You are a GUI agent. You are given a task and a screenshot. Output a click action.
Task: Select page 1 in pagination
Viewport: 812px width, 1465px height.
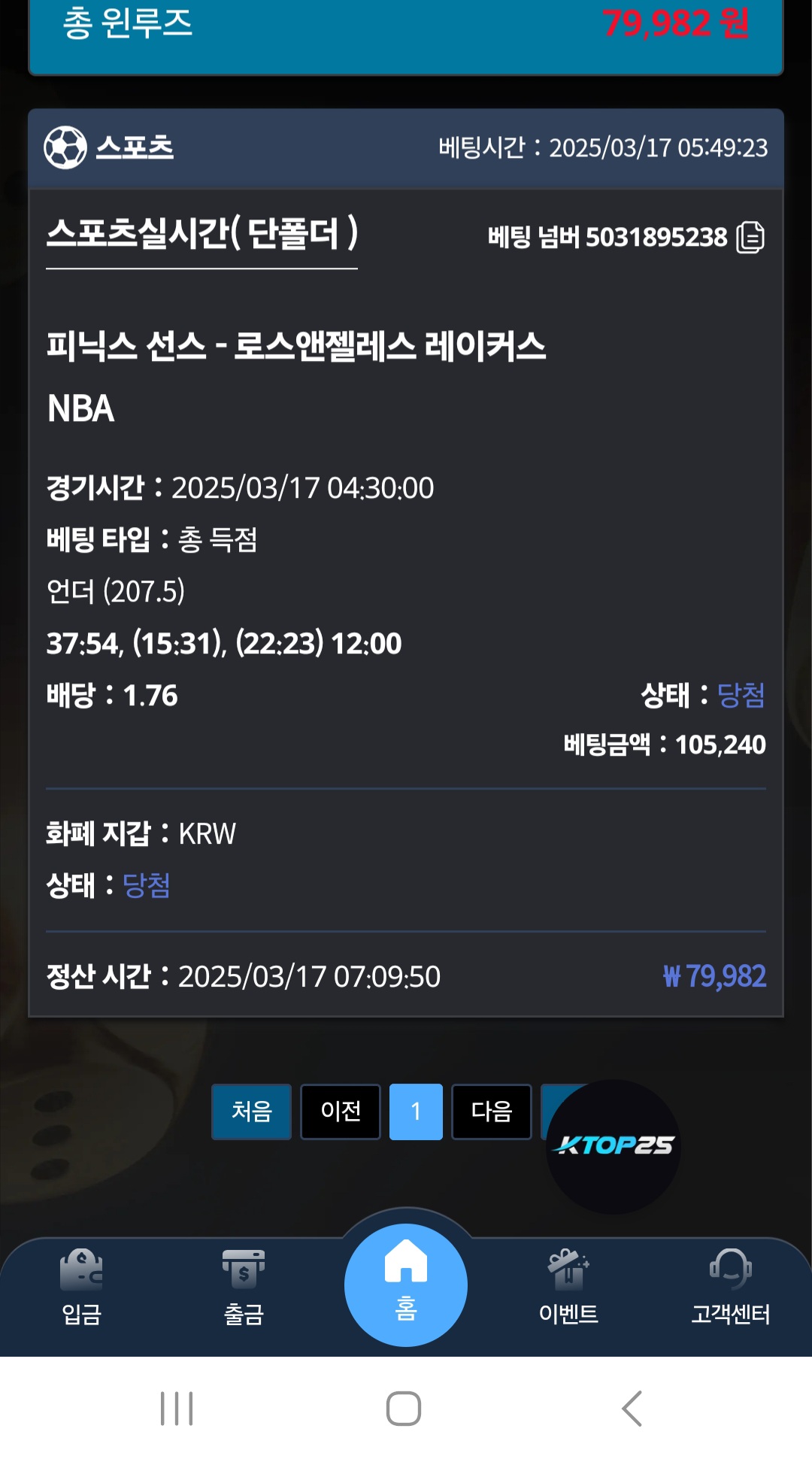click(416, 1112)
